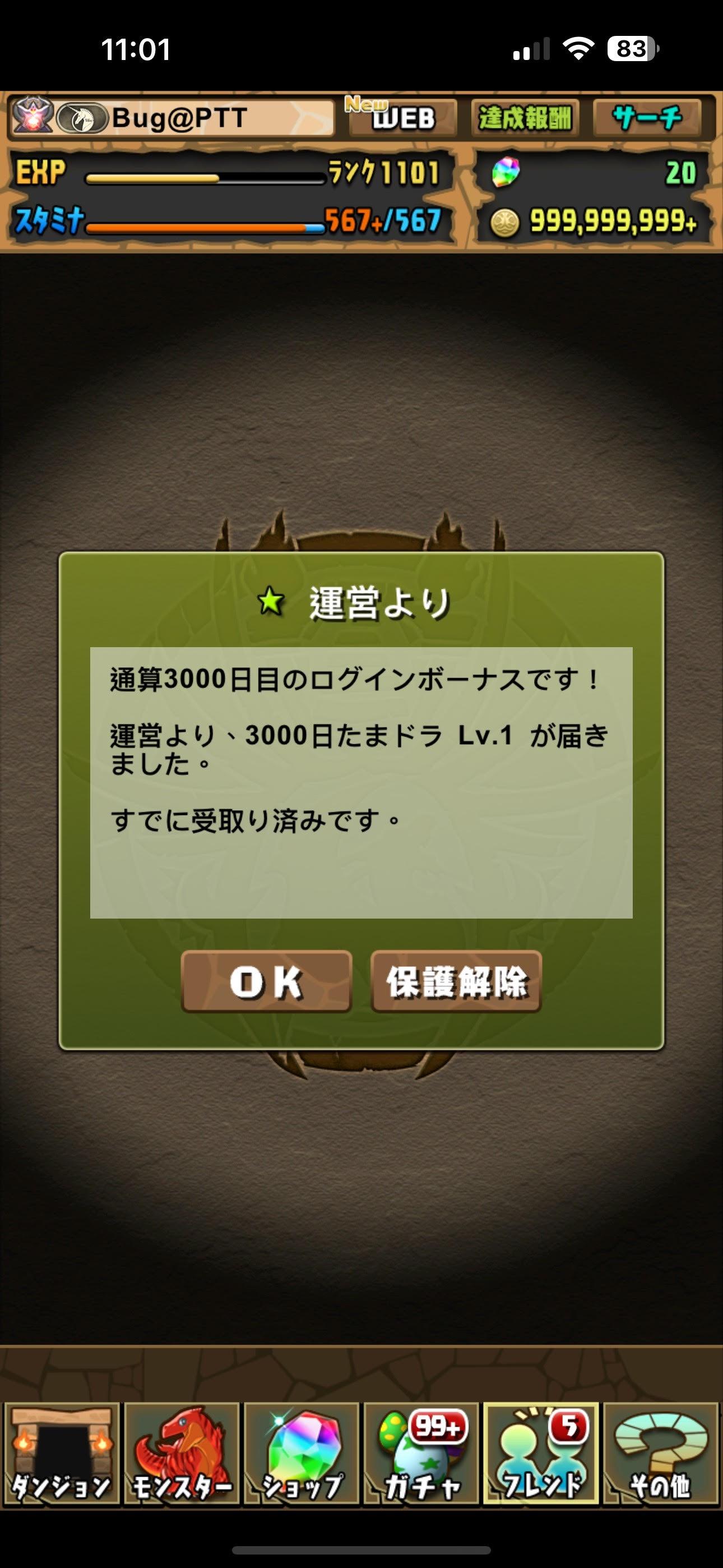
Task: Open 達成報酬 achievement rewards
Action: pos(525,117)
